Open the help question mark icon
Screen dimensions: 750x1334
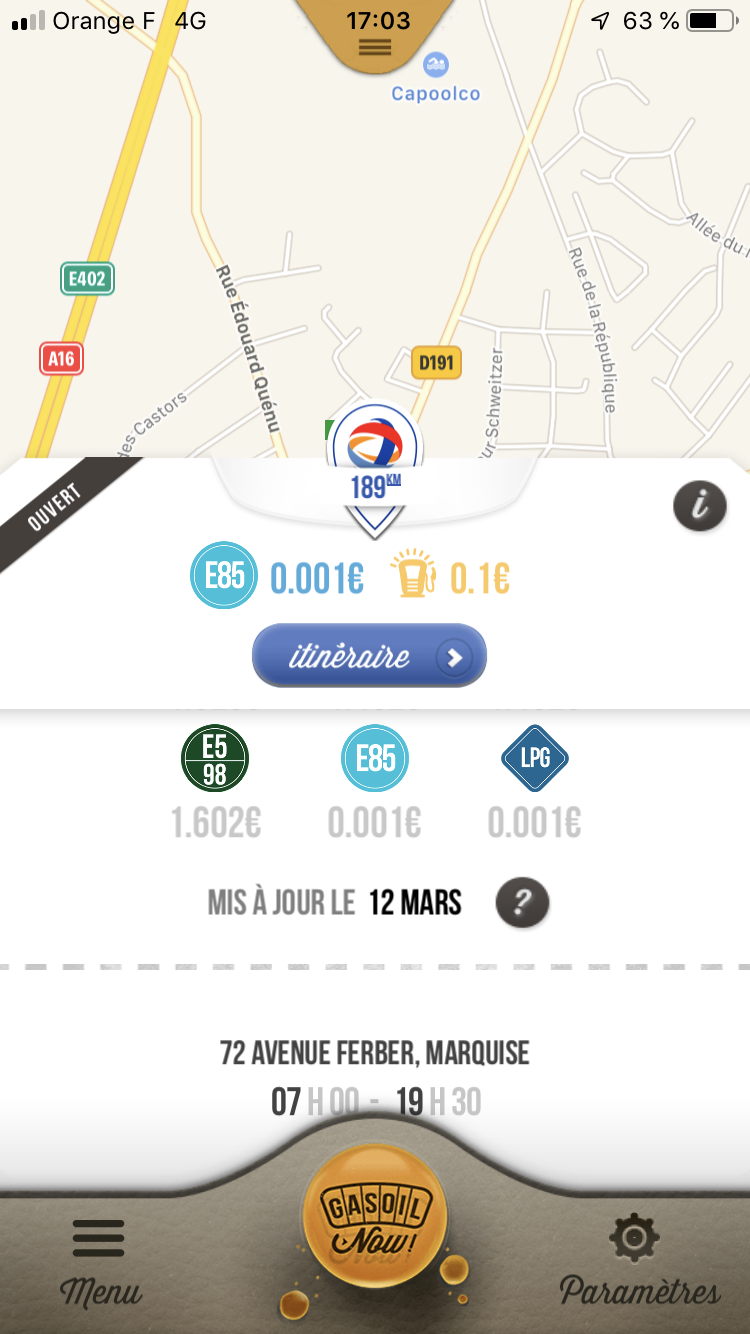click(x=522, y=904)
